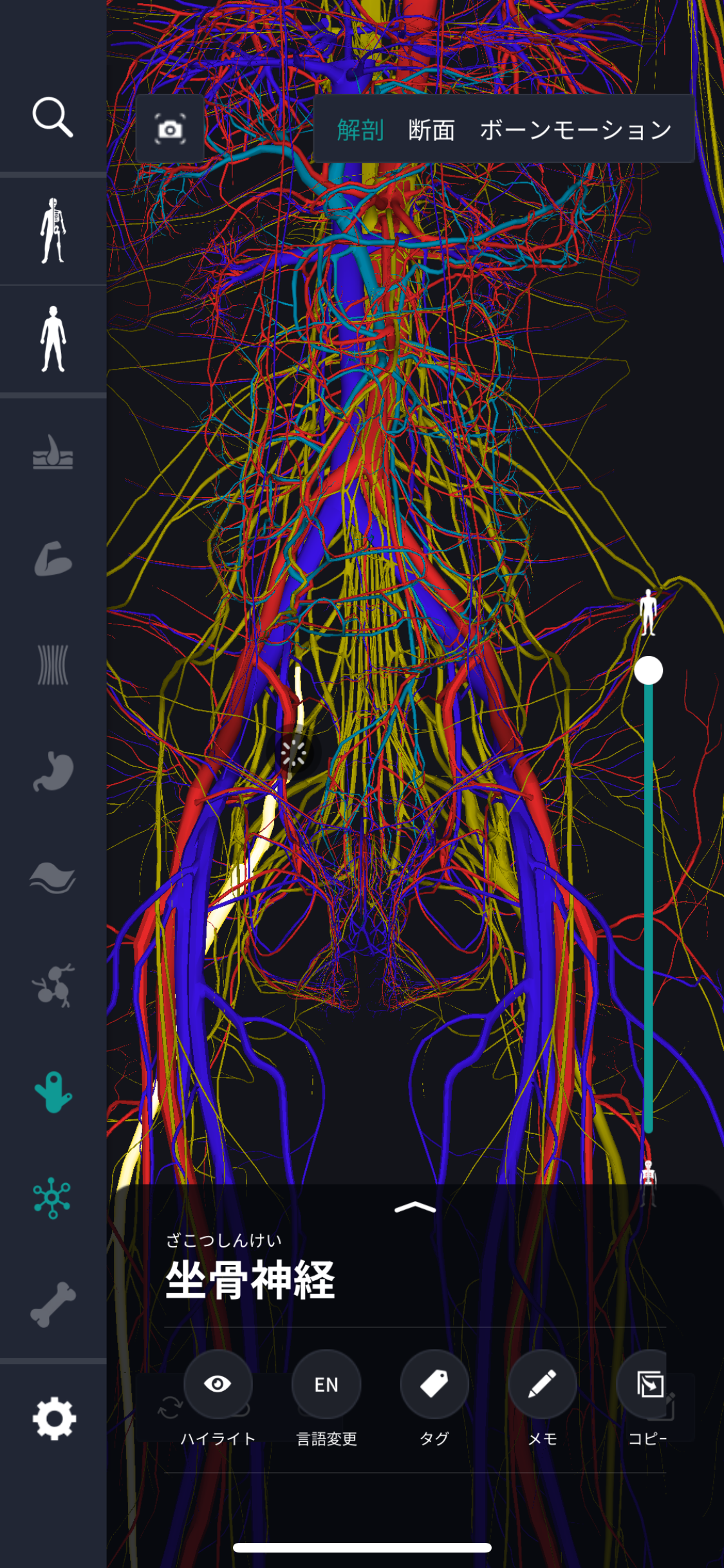Open the settings gear
Screen dimensions: 724x1568
click(54, 1418)
